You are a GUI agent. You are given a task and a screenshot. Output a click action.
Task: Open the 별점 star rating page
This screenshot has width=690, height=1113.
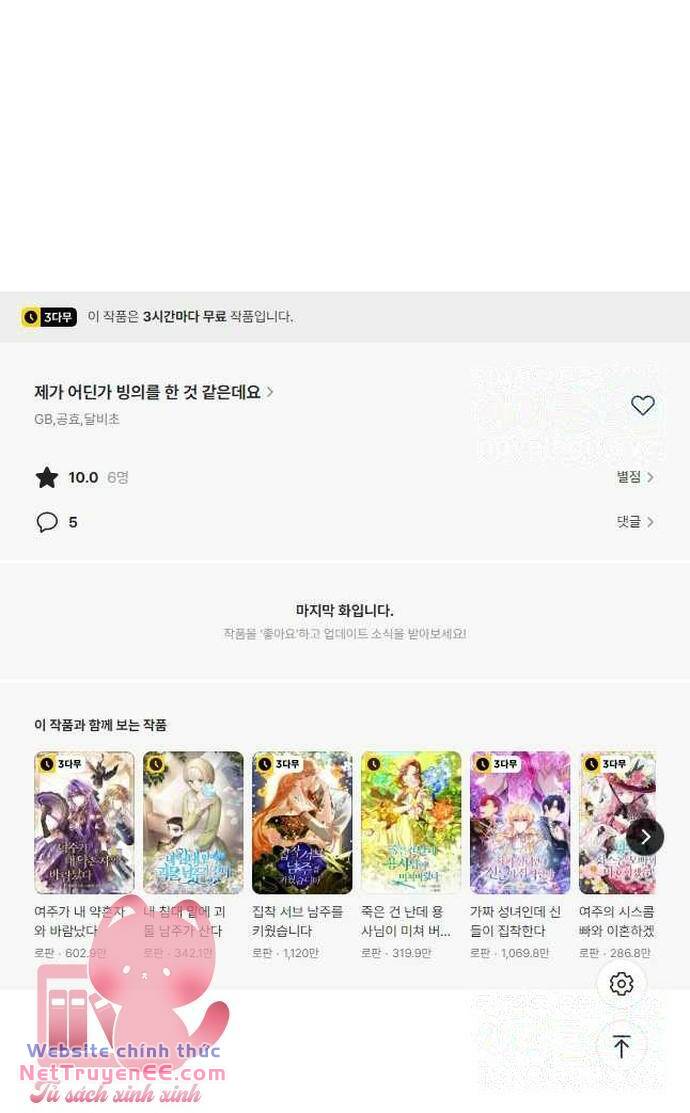(x=635, y=477)
